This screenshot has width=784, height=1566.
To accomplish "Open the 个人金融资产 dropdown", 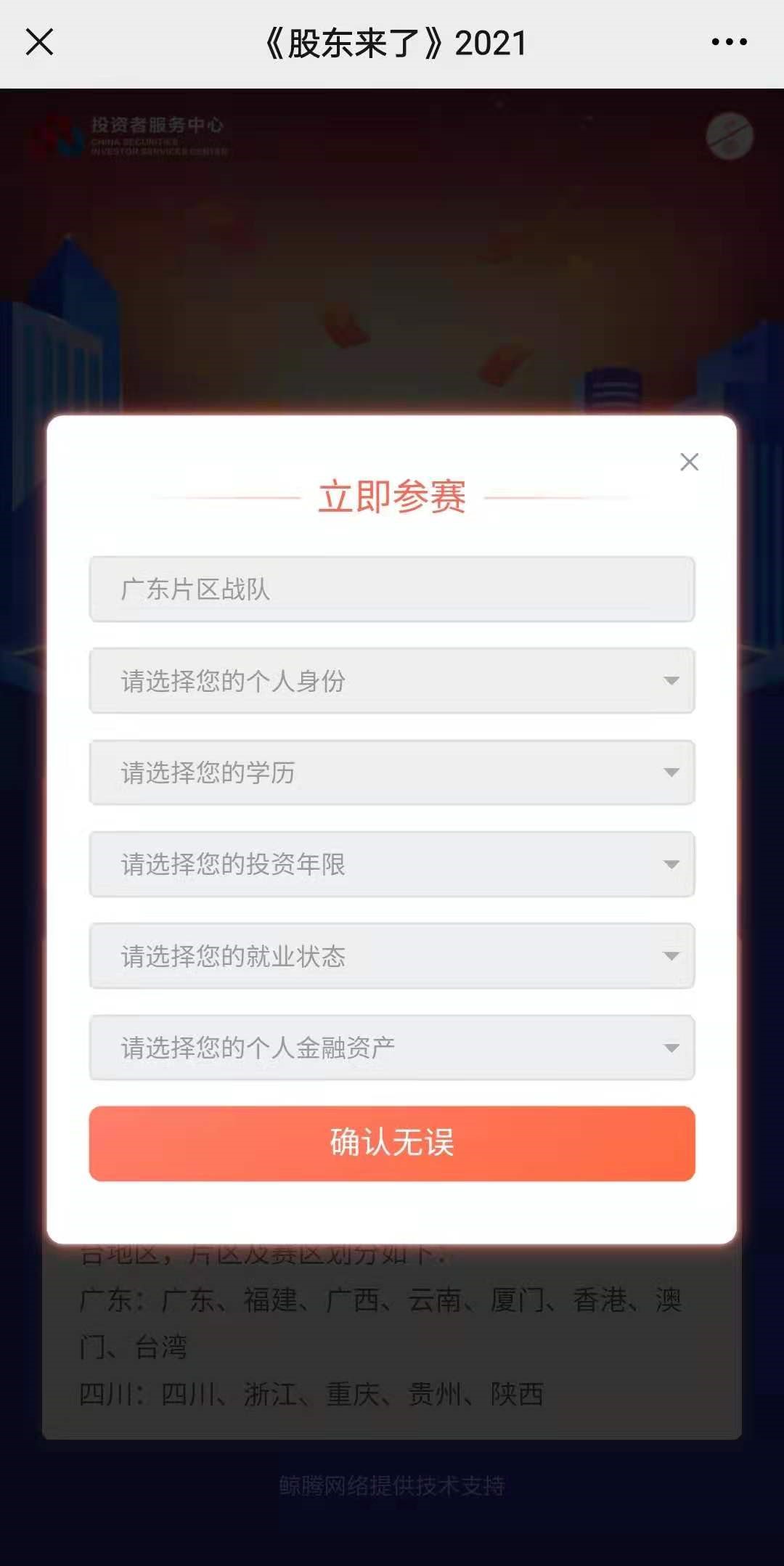I will click(392, 1048).
